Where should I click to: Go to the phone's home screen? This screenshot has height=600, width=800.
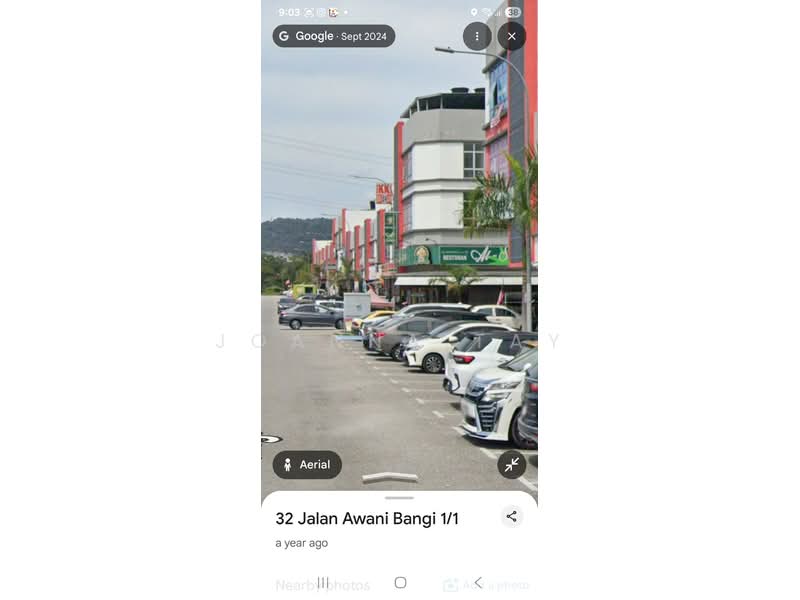point(400,582)
